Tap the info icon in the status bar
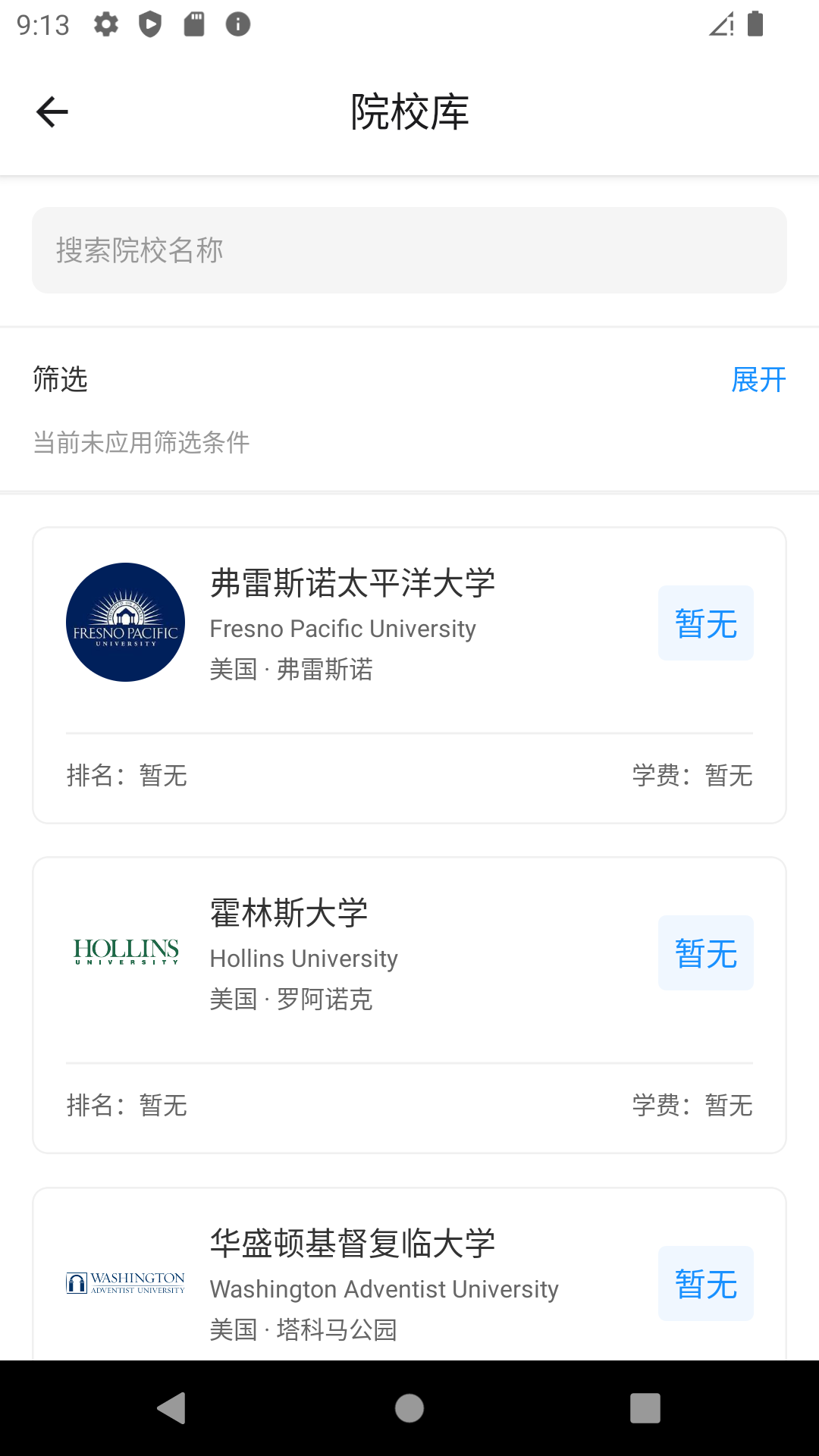This screenshot has width=819, height=1456. coord(237,24)
